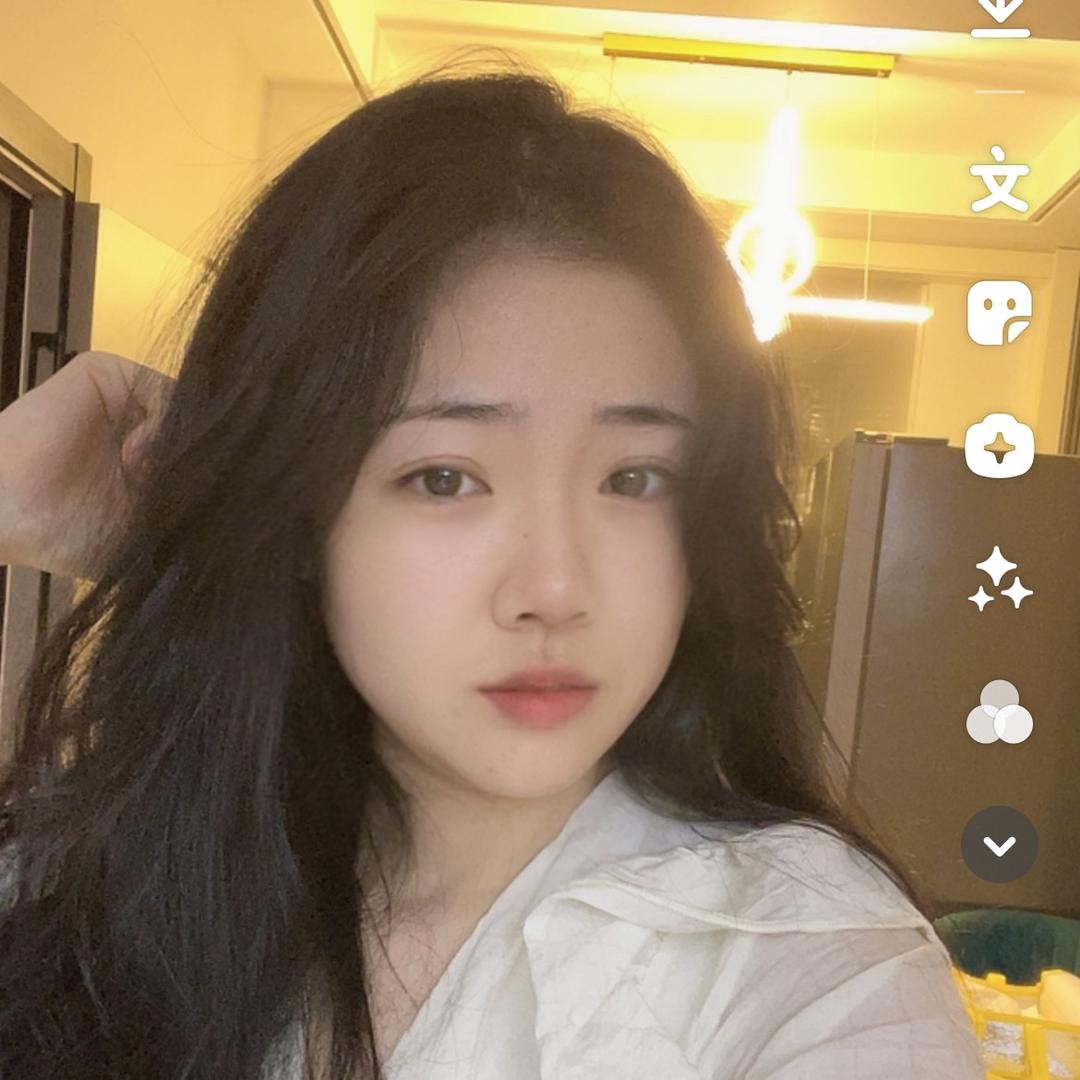Open the sparkle-badge effects tool
Image resolution: width=1080 pixels, height=1080 pixels.
point(999,446)
